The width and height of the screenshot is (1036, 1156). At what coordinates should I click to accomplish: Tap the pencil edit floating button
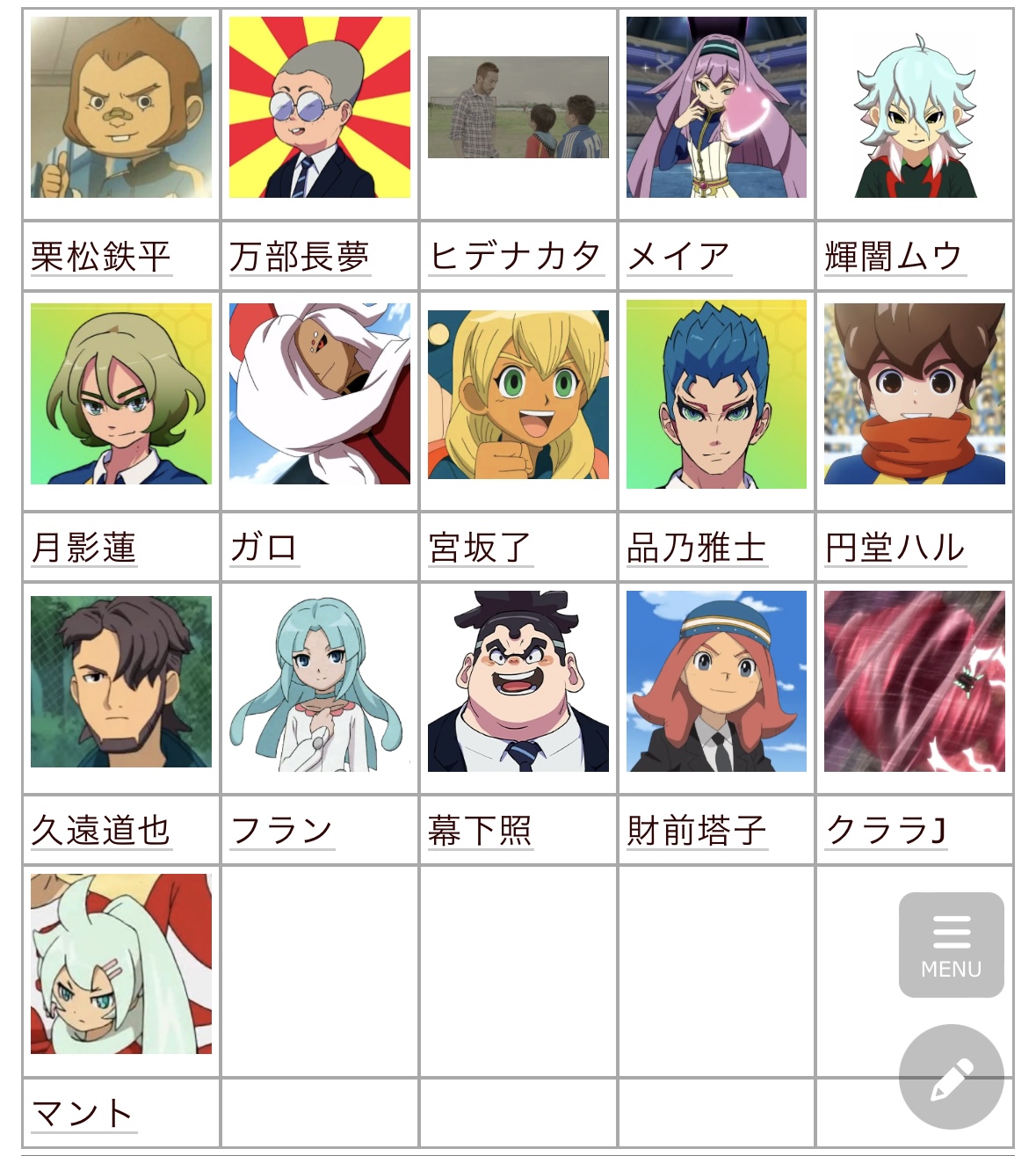coord(951,1077)
